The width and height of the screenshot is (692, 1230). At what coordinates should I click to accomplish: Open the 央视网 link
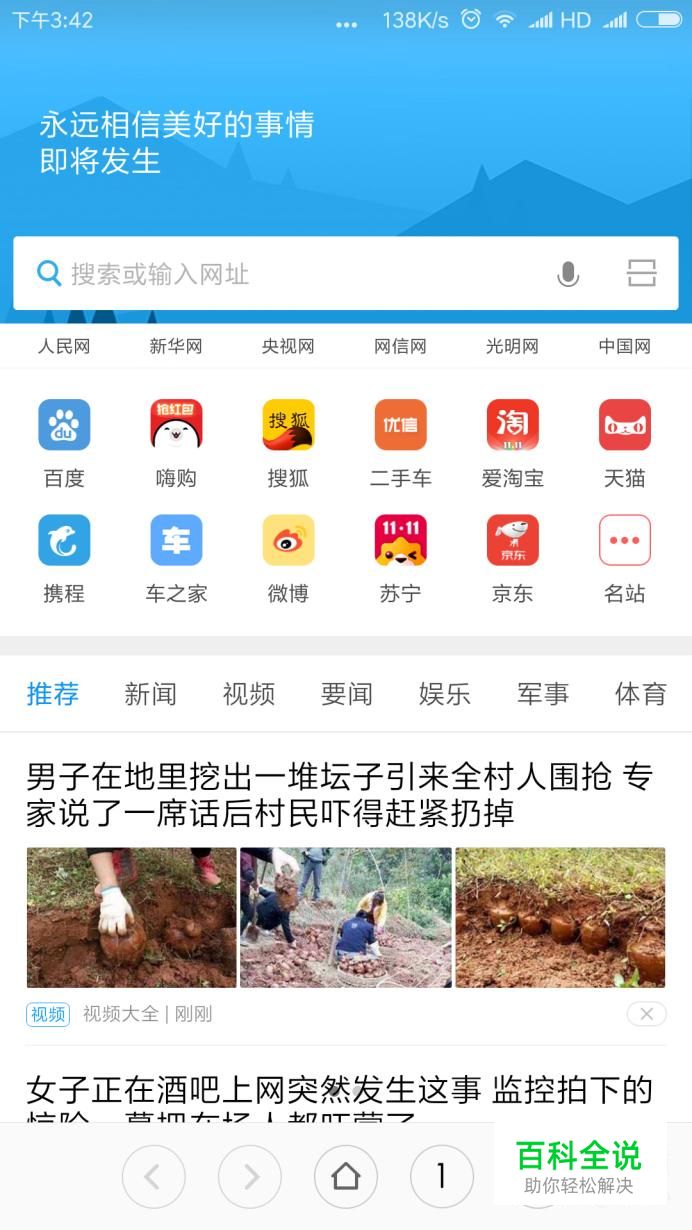(x=288, y=347)
